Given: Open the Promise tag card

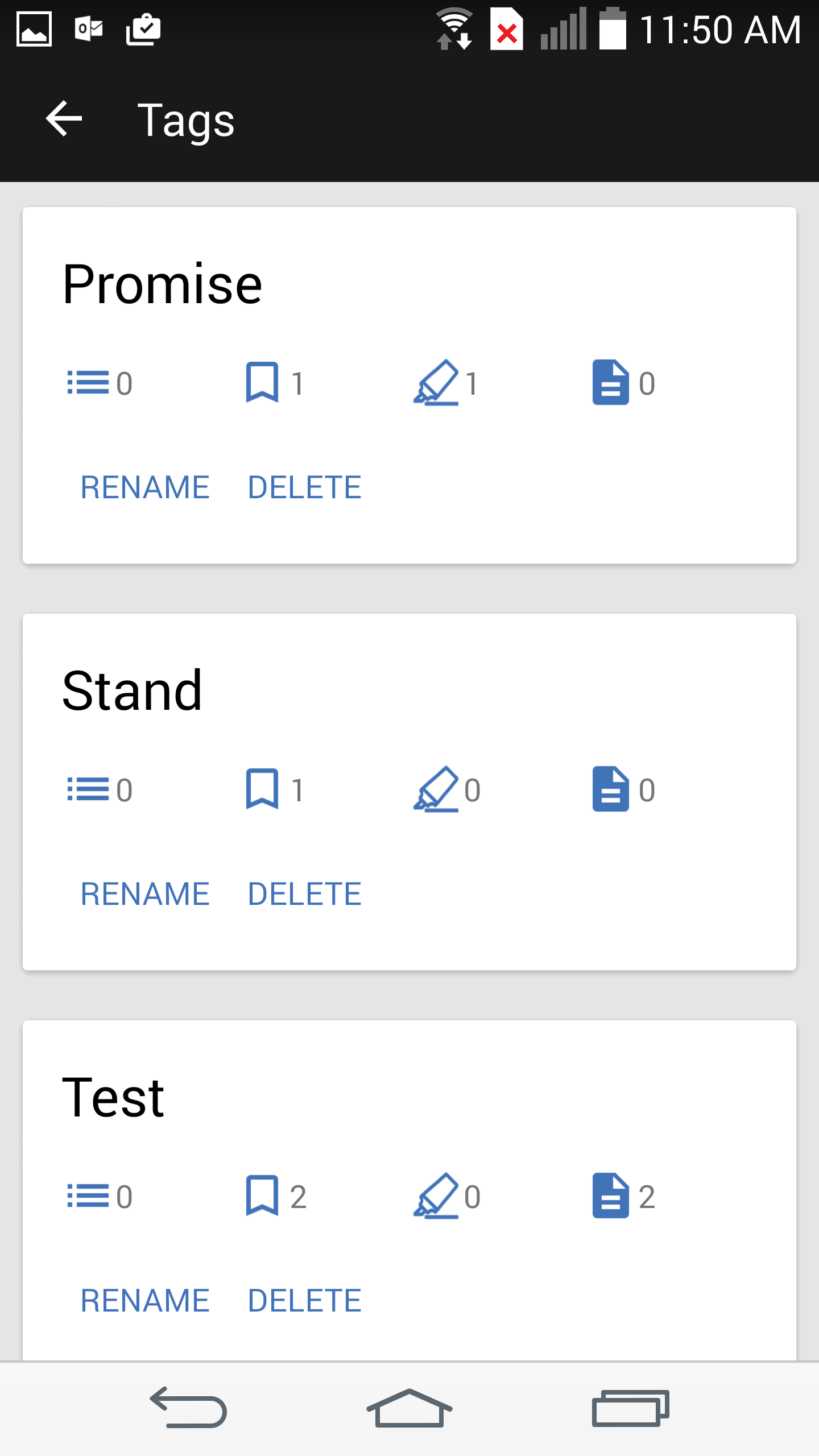Looking at the screenshot, I should pos(409,385).
